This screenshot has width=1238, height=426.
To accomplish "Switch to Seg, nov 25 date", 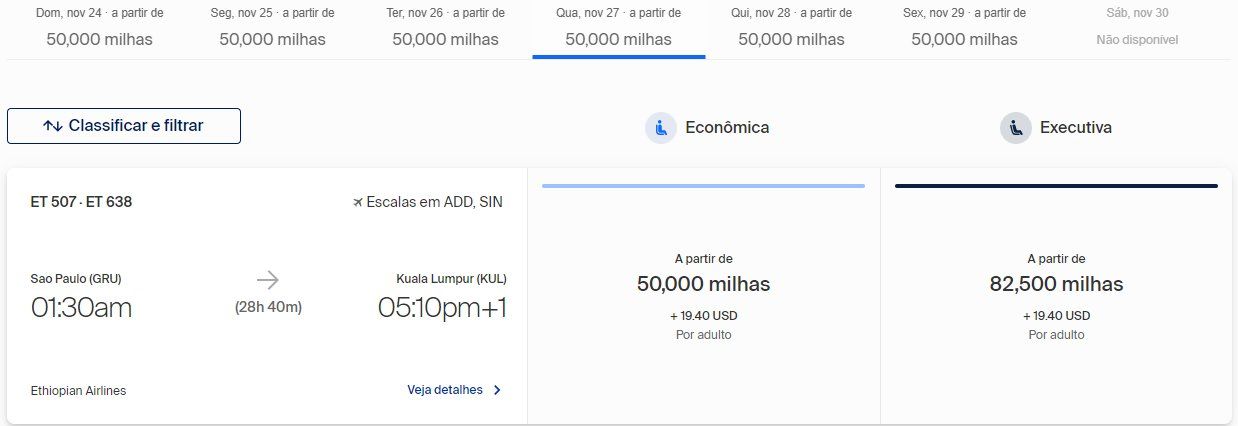I will pos(272,27).
